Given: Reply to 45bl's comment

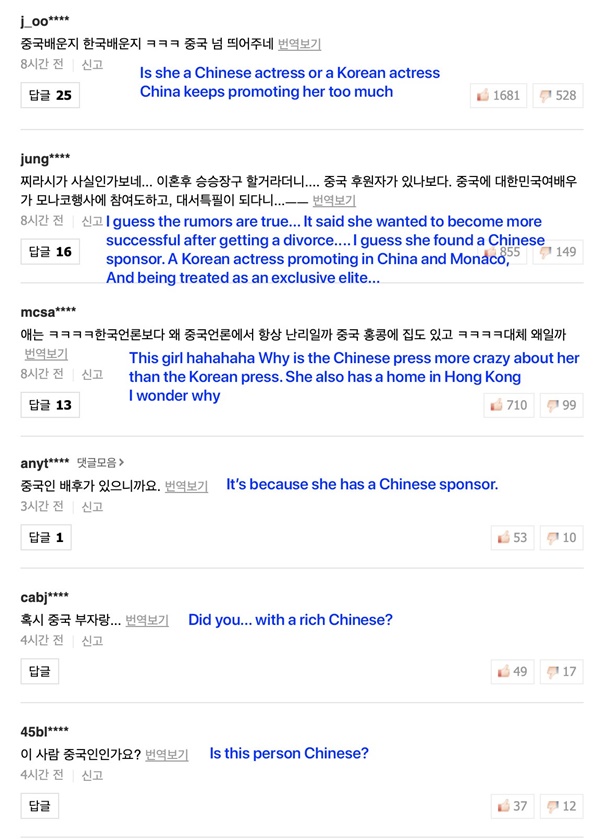Looking at the screenshot, I should point(39,806).
